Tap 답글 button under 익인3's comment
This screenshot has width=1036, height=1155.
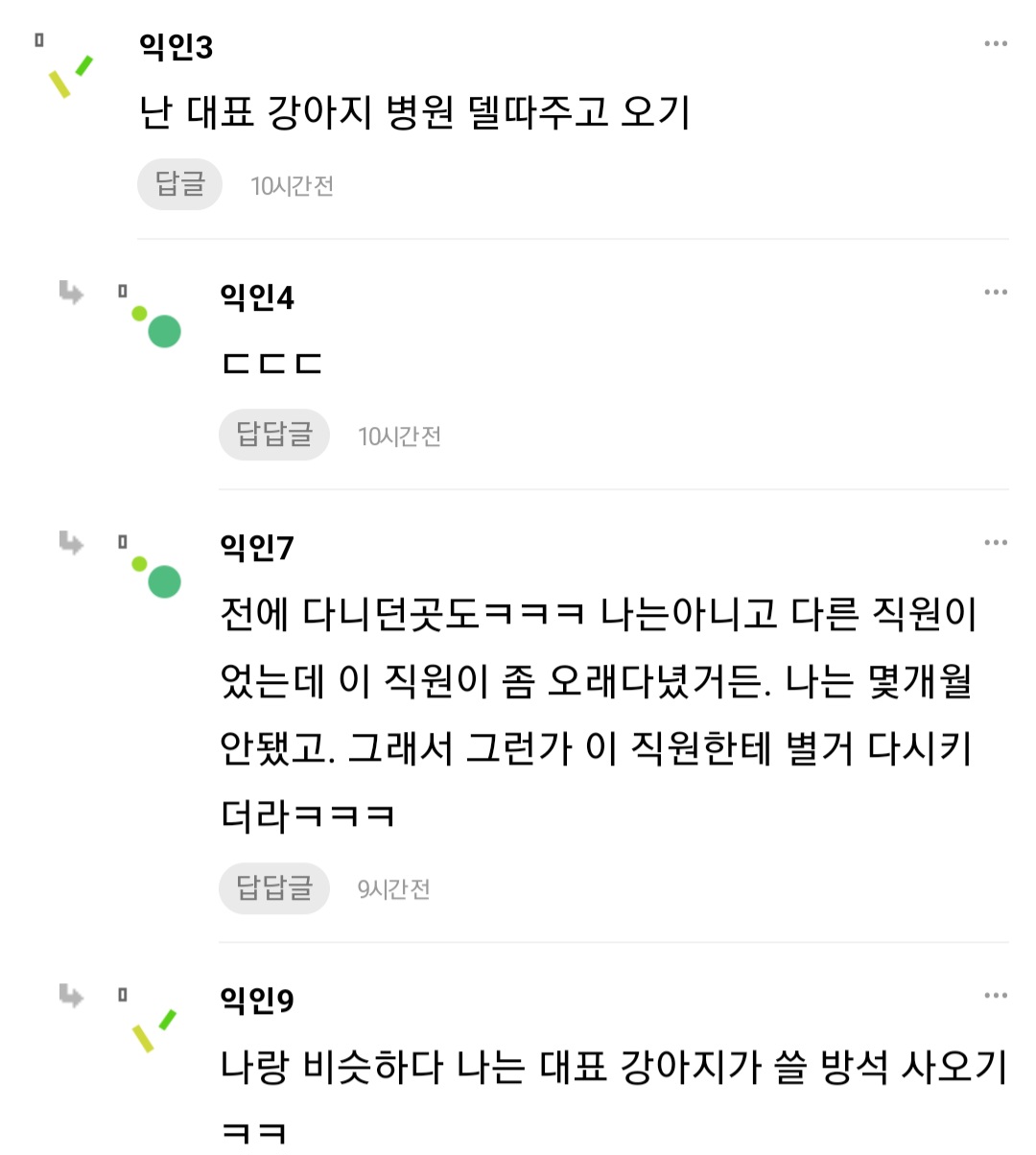pos(179,184)
